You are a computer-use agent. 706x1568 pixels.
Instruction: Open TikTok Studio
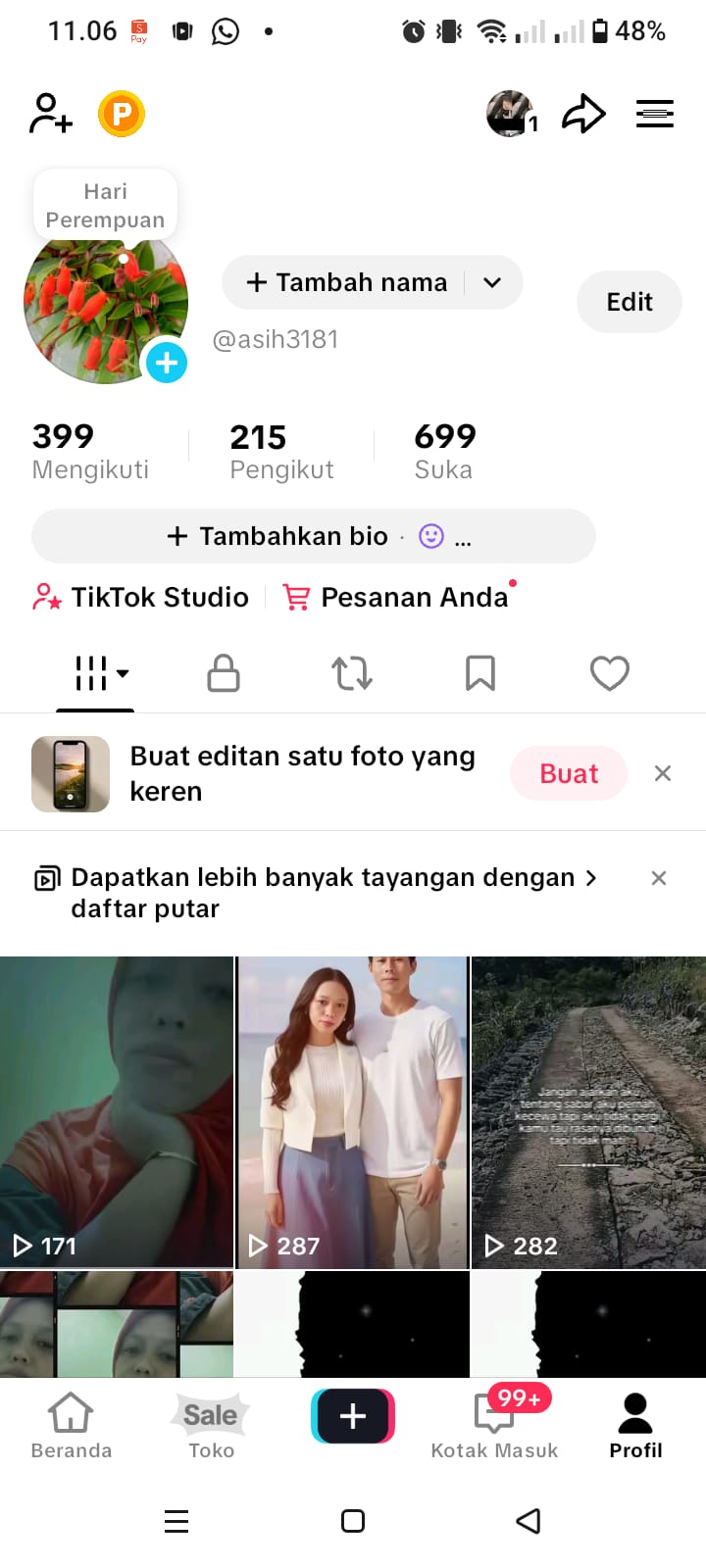click(141, 597)
